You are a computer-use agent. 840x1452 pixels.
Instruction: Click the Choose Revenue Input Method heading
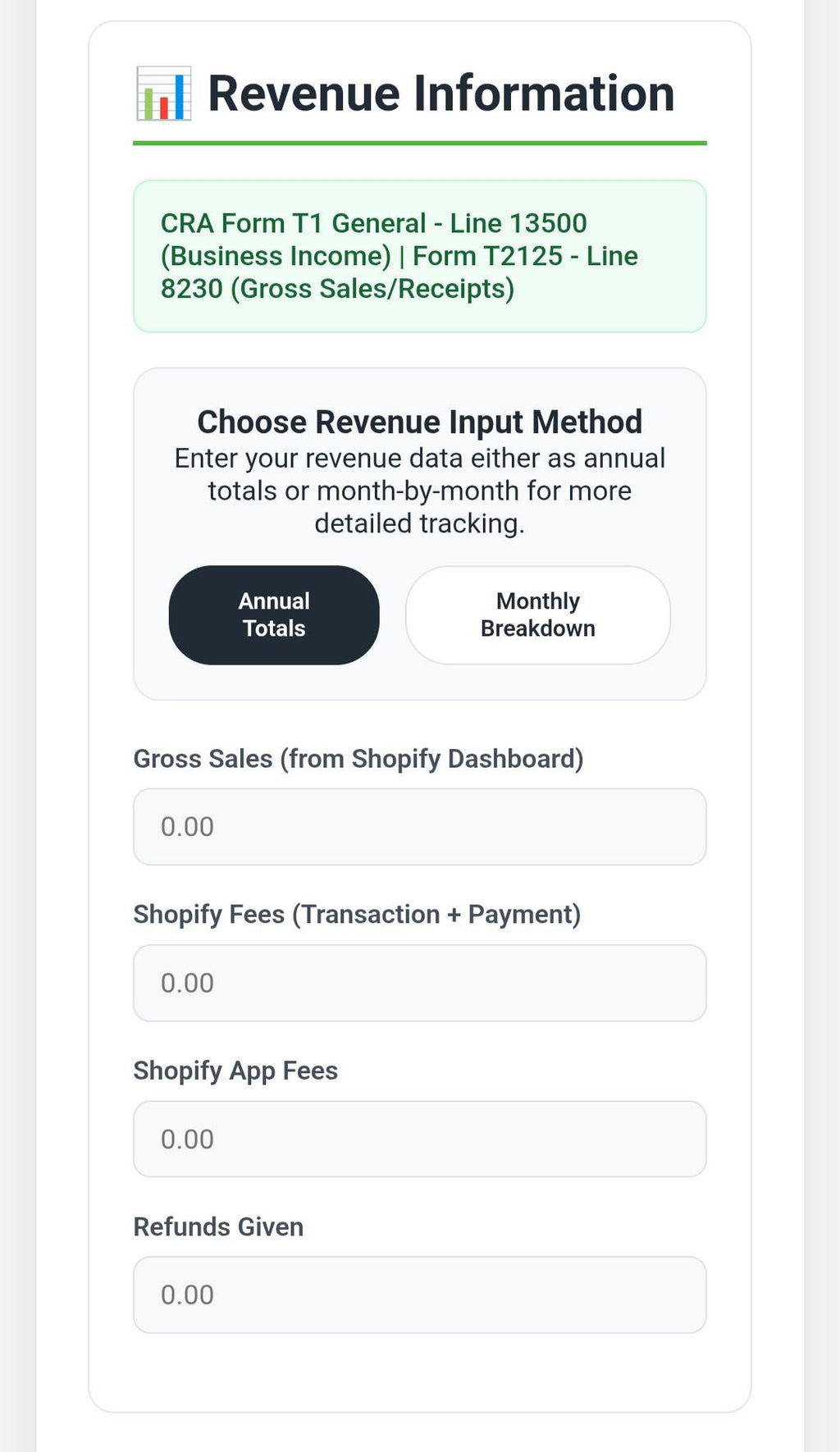tap(419, 422)
